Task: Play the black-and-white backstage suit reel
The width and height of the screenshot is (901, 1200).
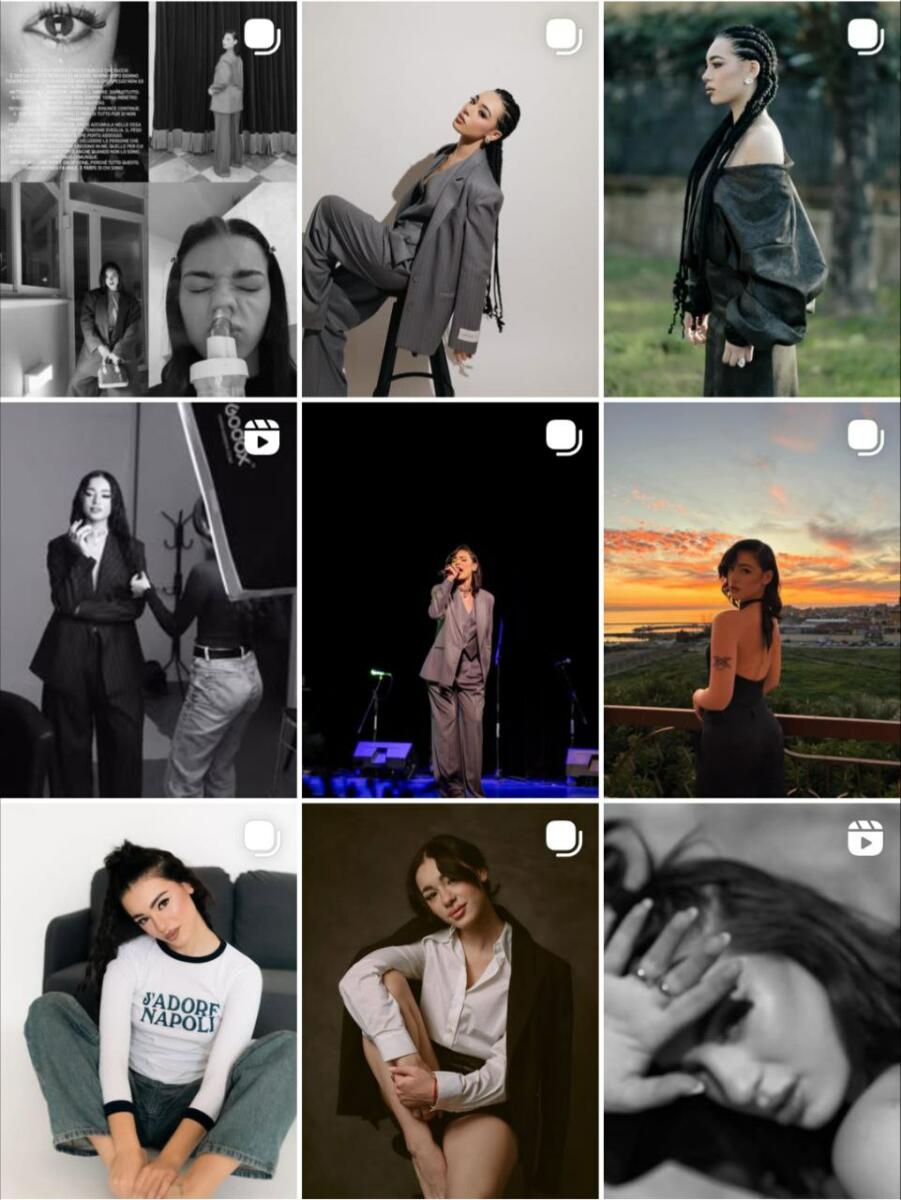Action: 148,600
